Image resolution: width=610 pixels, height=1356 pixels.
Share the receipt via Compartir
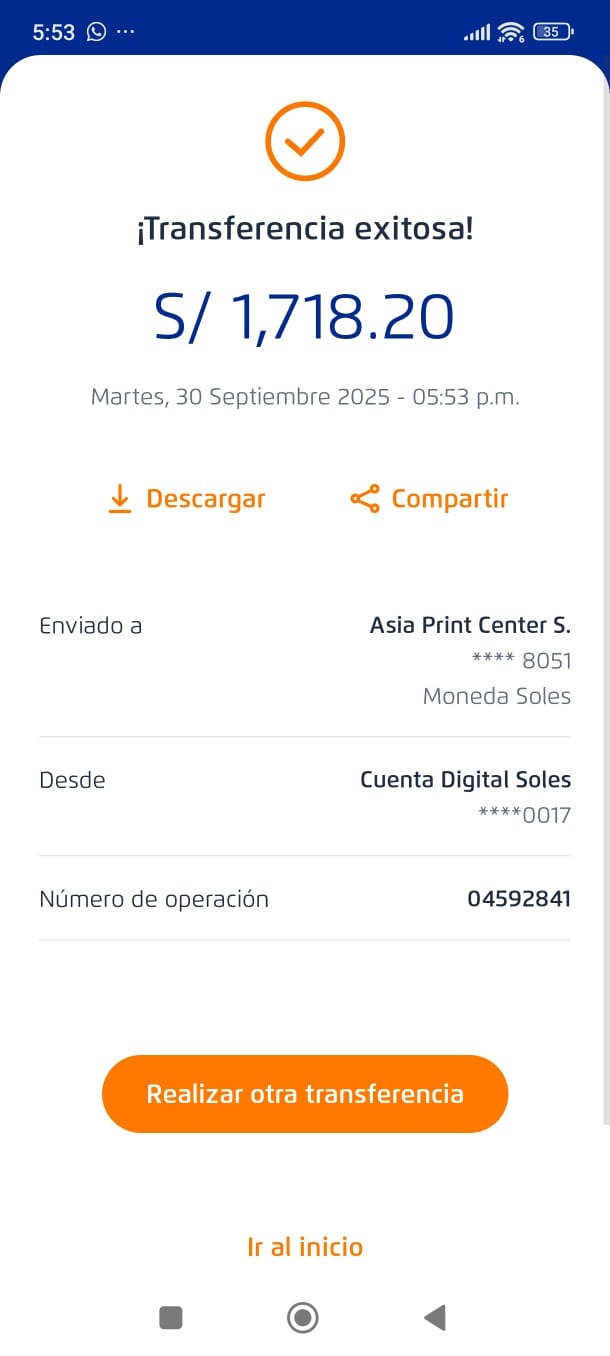pyautogui.click(x=429, y=499)
